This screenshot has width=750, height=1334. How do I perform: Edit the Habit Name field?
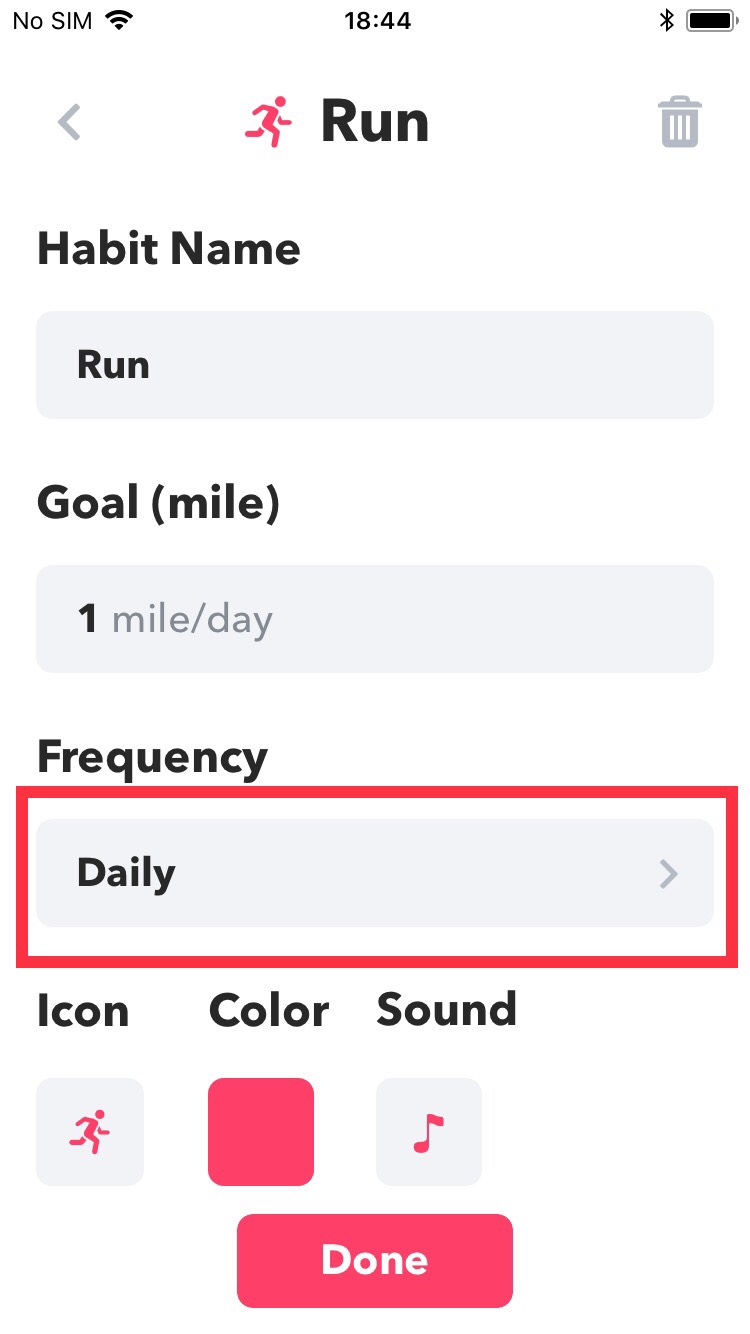375,365
